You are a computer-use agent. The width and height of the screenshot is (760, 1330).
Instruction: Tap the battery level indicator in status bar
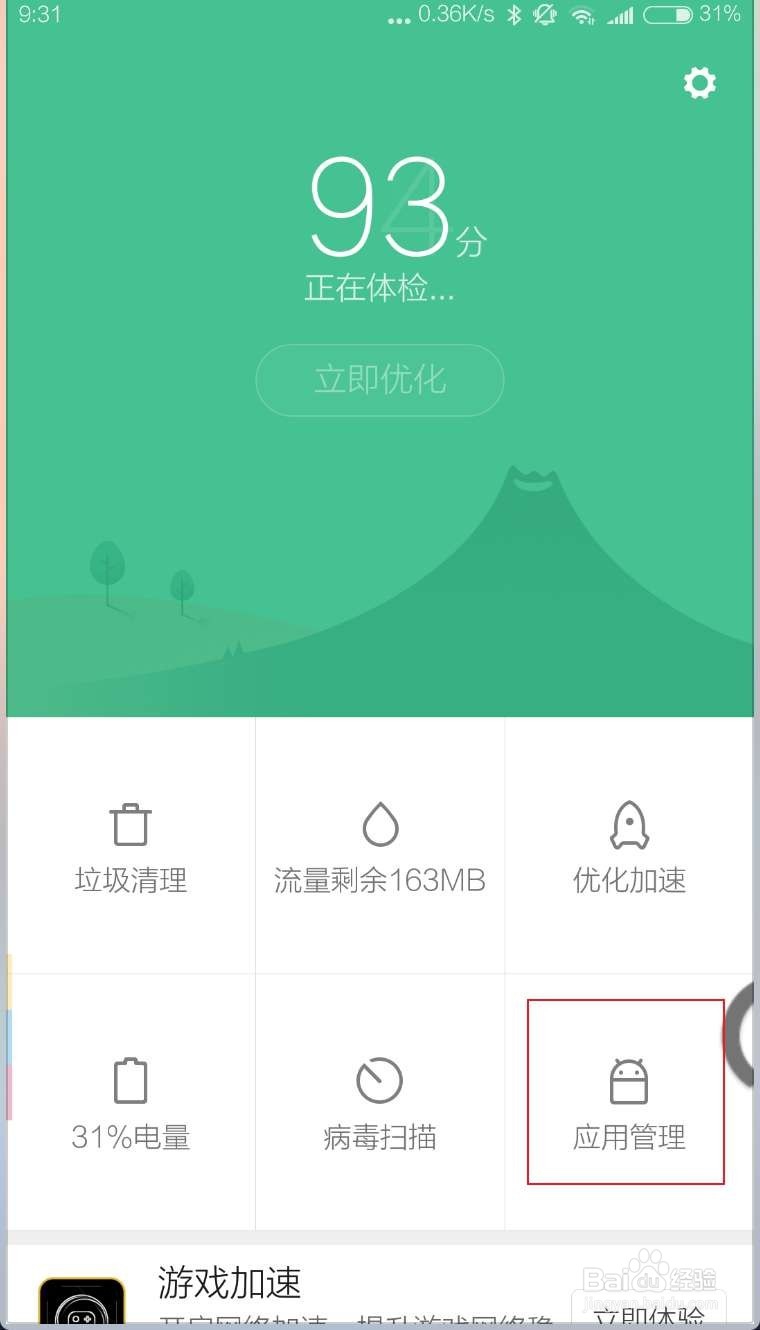[x=665, y=16]
